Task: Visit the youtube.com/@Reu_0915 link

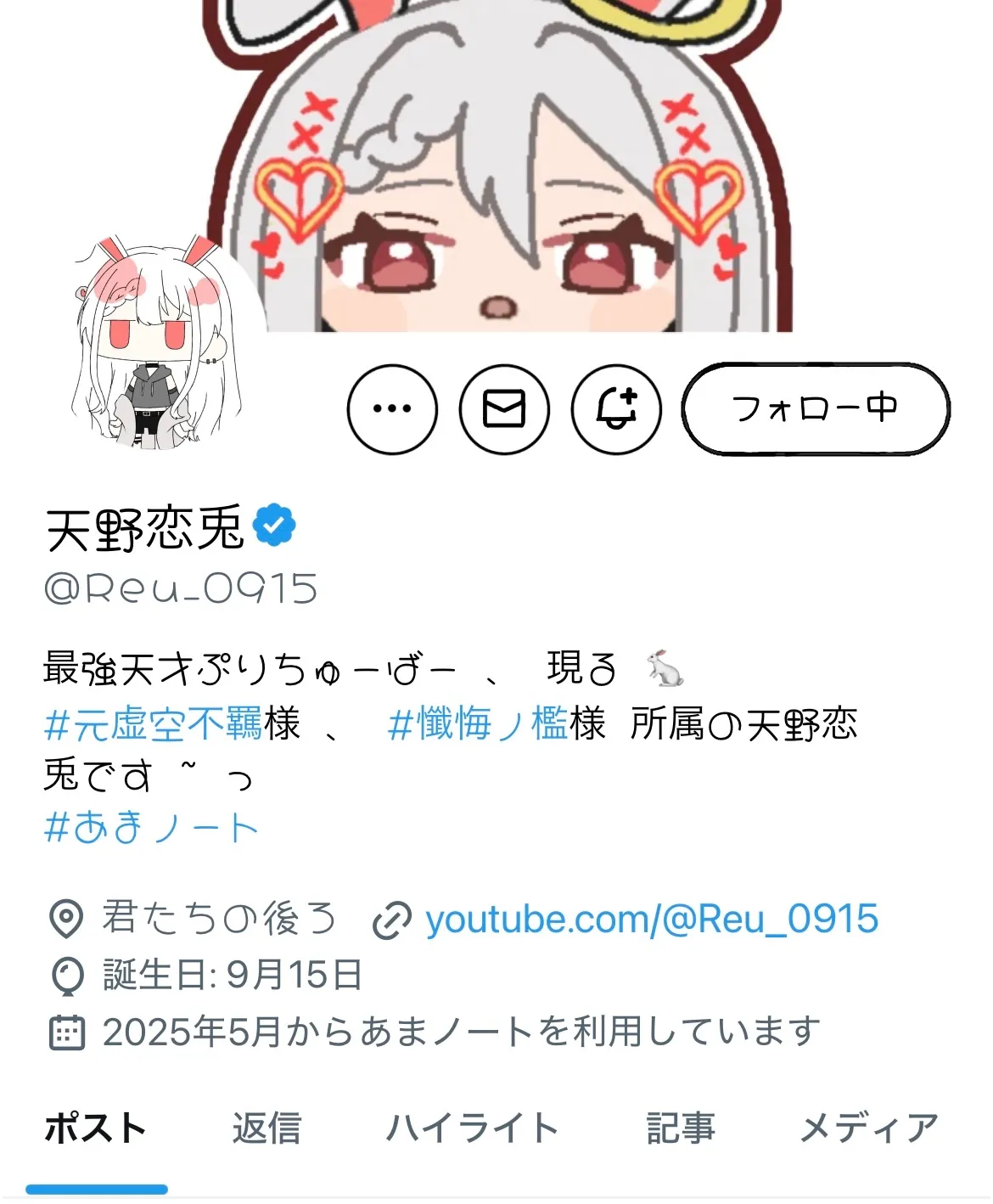Action: point(651,920)
